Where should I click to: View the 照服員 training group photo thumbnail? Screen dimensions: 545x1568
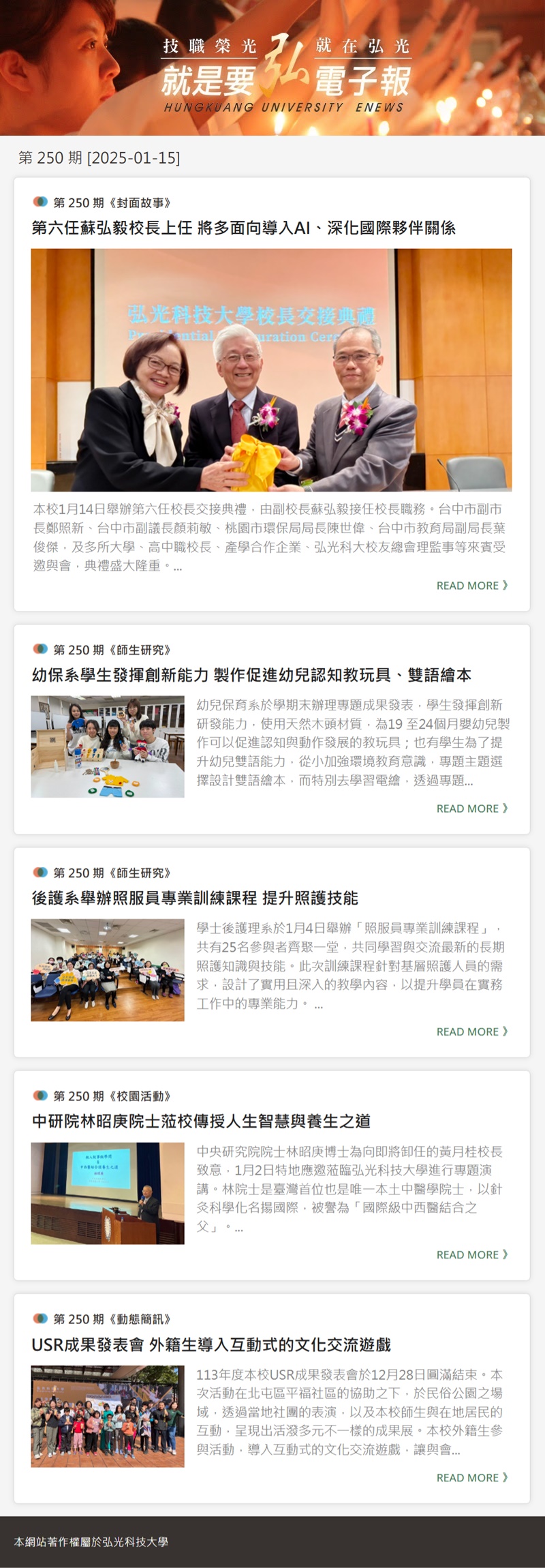108,969
